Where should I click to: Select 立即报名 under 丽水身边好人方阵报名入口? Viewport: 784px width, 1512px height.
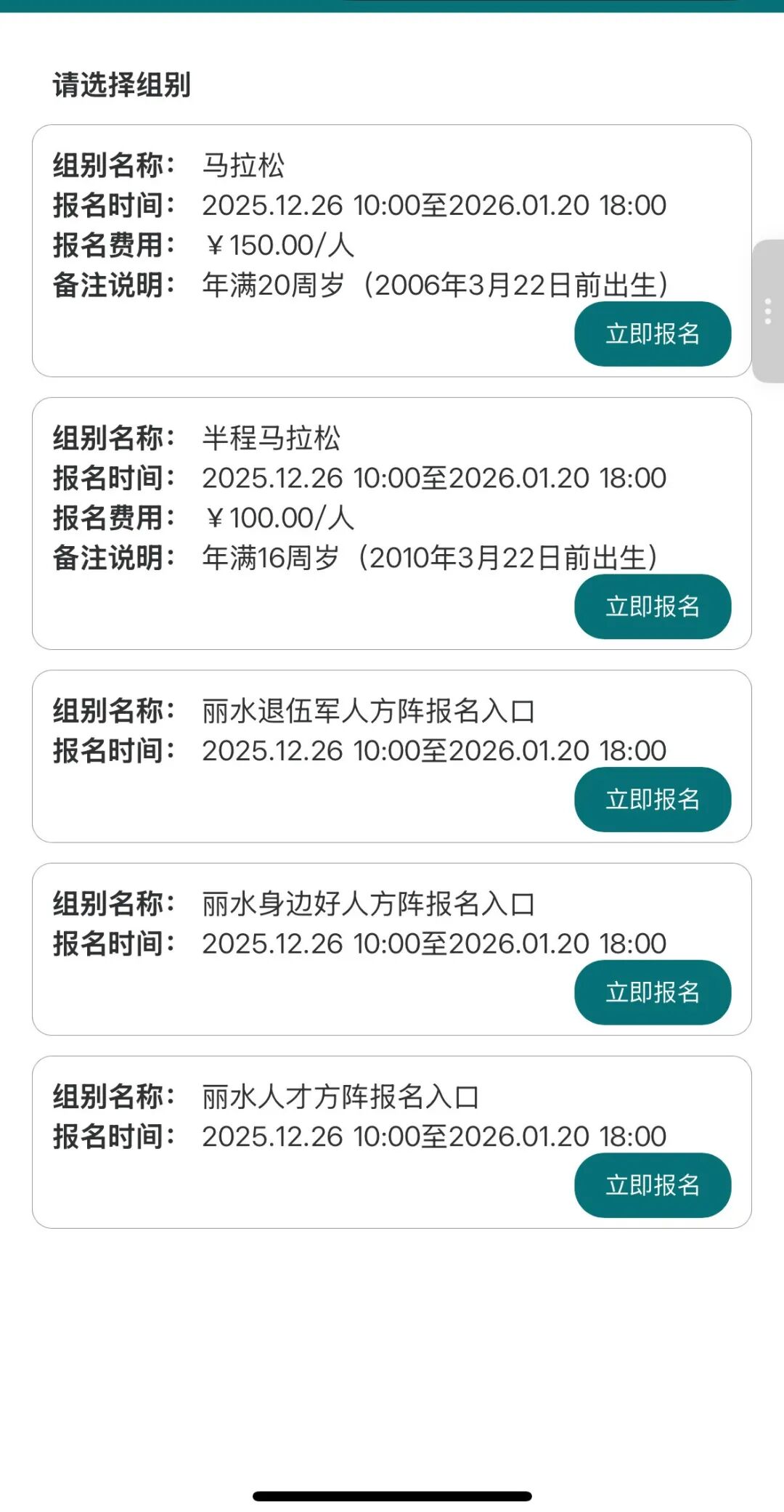click(652, 992)
